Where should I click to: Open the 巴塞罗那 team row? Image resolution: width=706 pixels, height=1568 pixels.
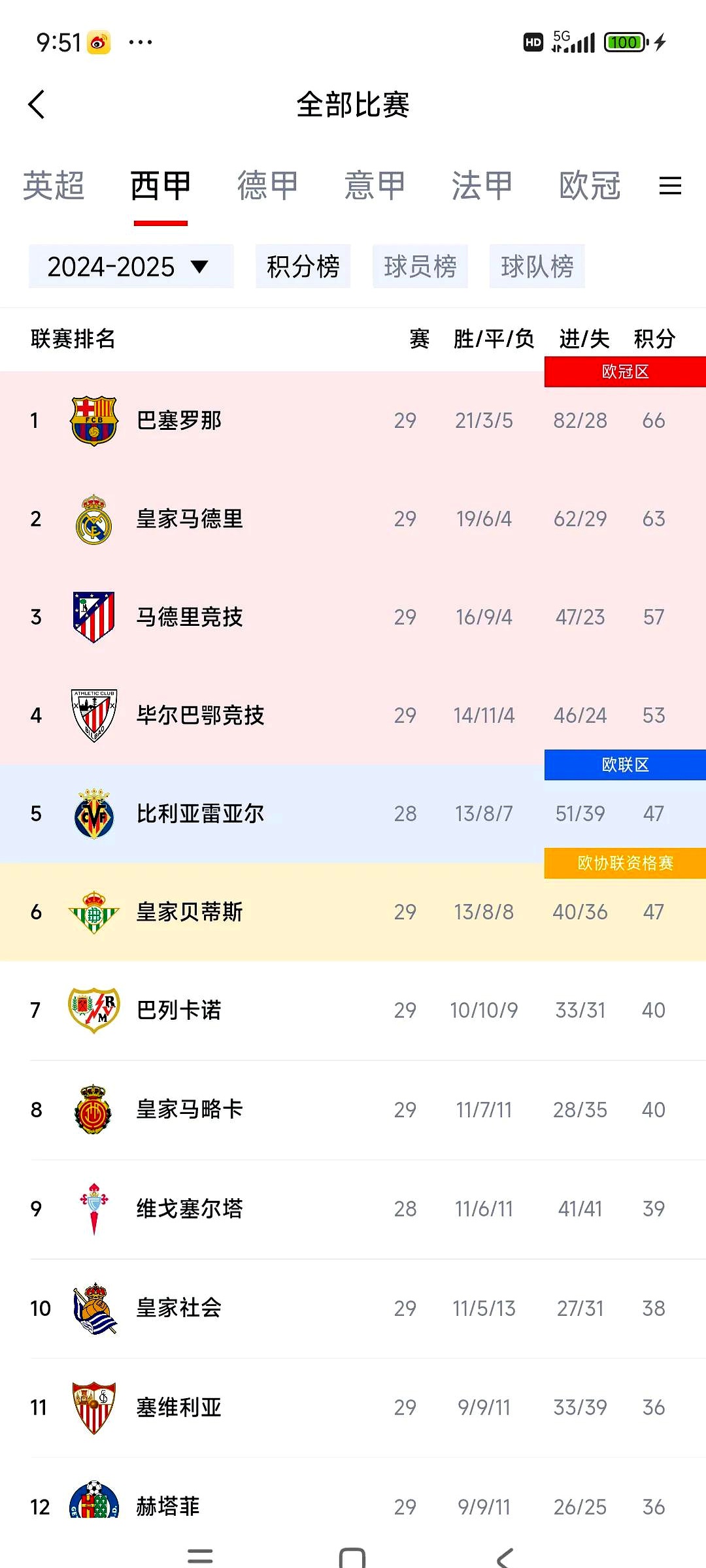[x=179, y=421]
